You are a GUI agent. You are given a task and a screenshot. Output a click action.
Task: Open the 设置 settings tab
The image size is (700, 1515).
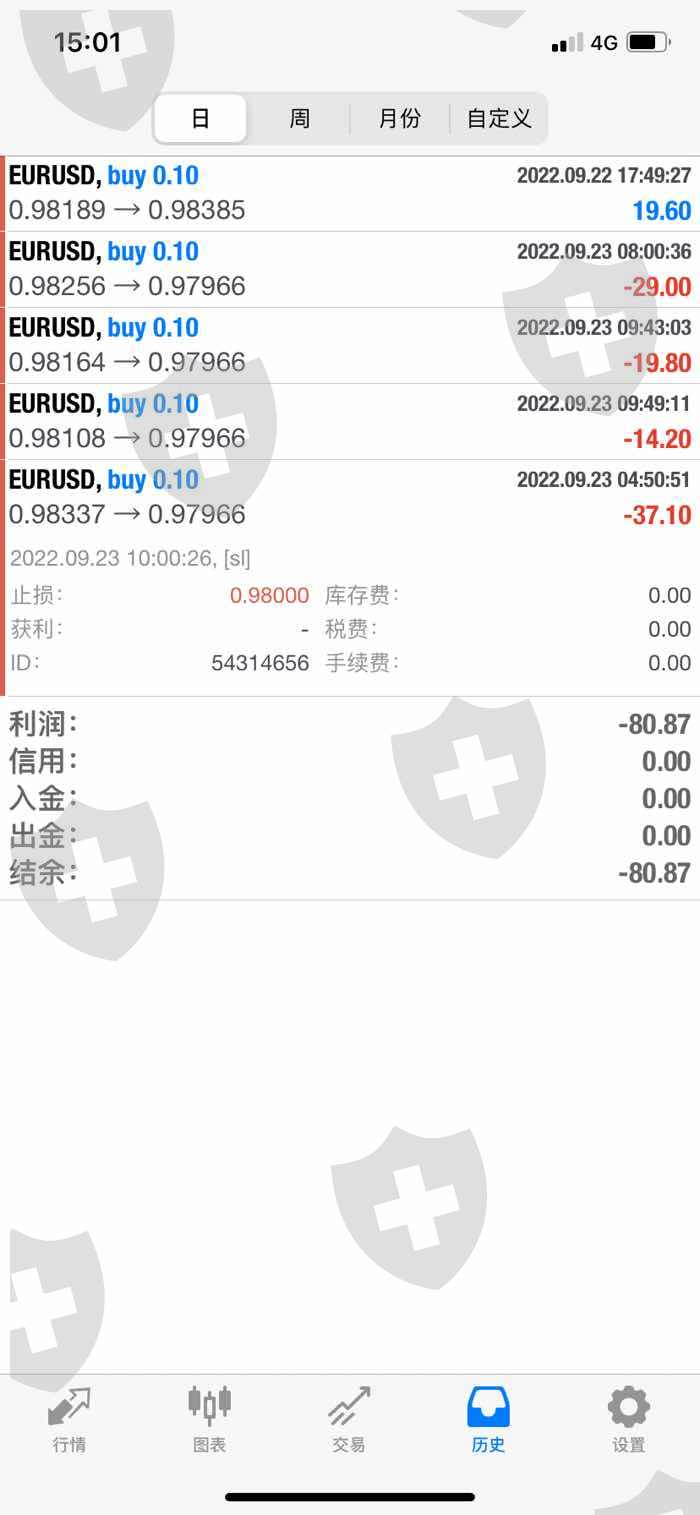point(629,1420)
